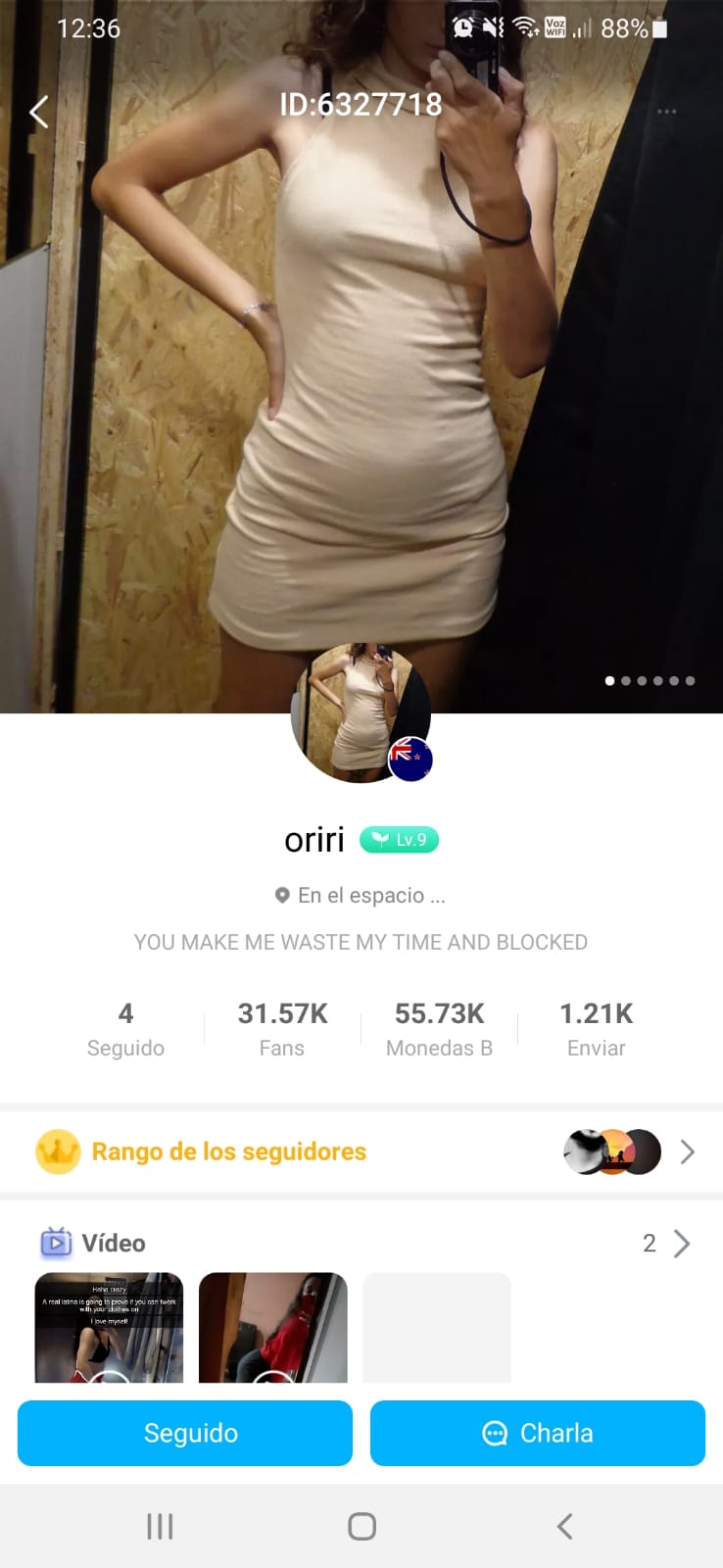The image size is (723, 1568).
Task: Go back using the top-left arrow
Action: (39, 112)
